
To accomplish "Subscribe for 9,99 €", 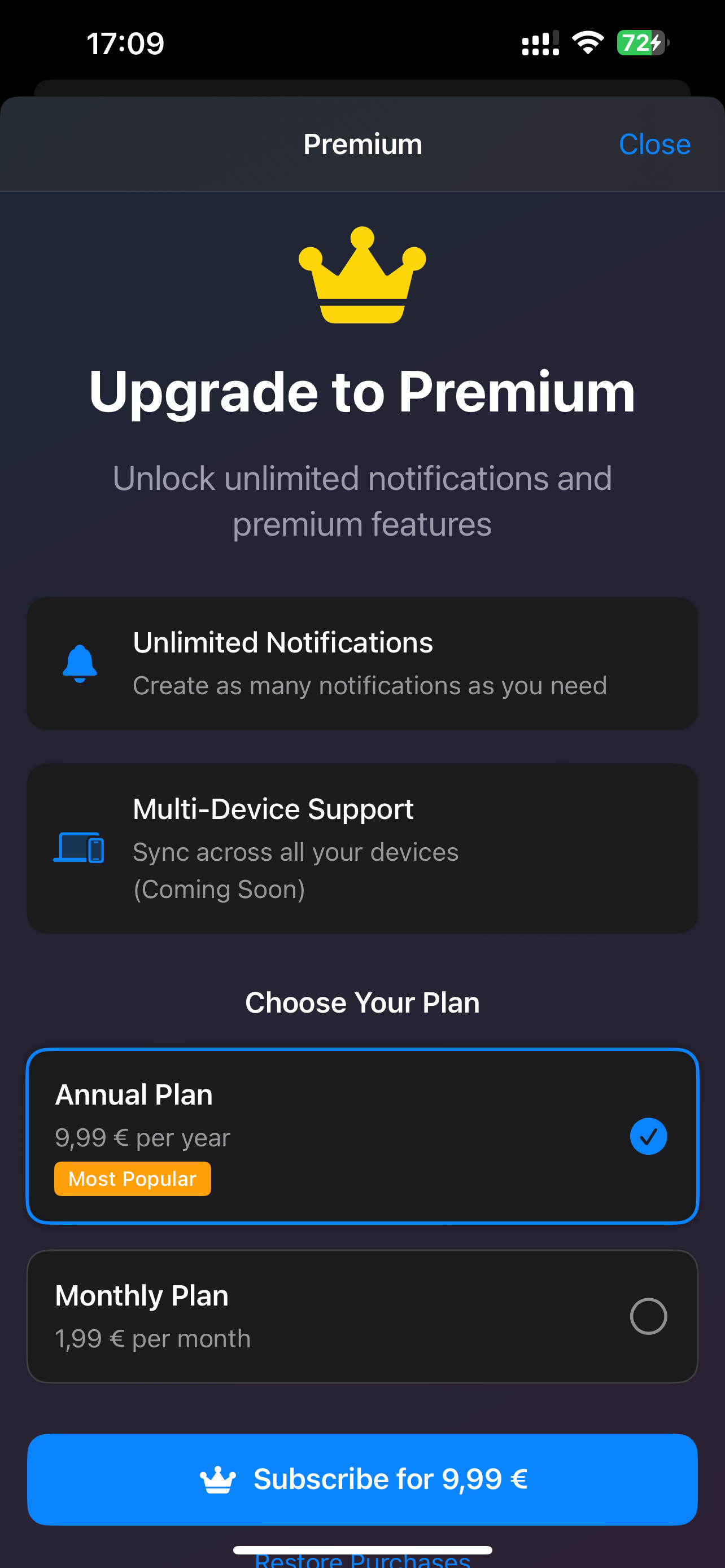I will tap(361, 1479).
